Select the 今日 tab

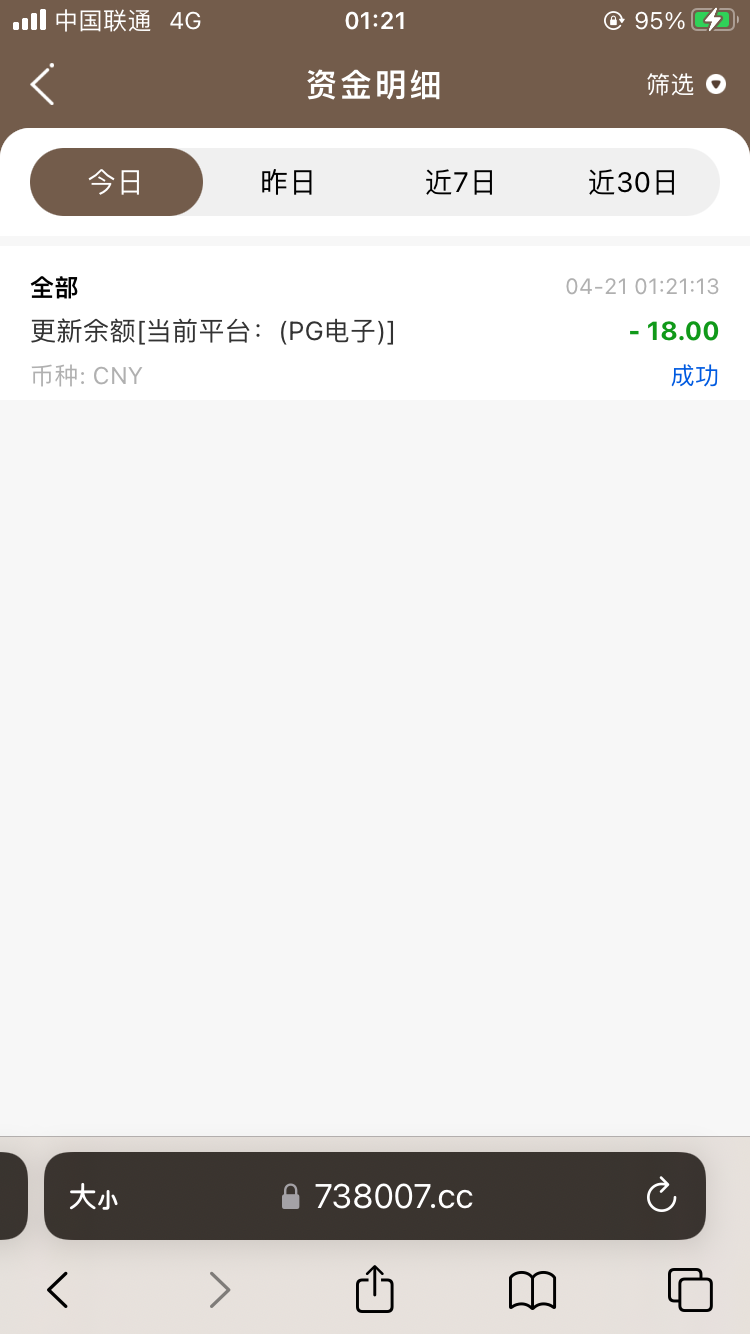click(x=116, y=182)
